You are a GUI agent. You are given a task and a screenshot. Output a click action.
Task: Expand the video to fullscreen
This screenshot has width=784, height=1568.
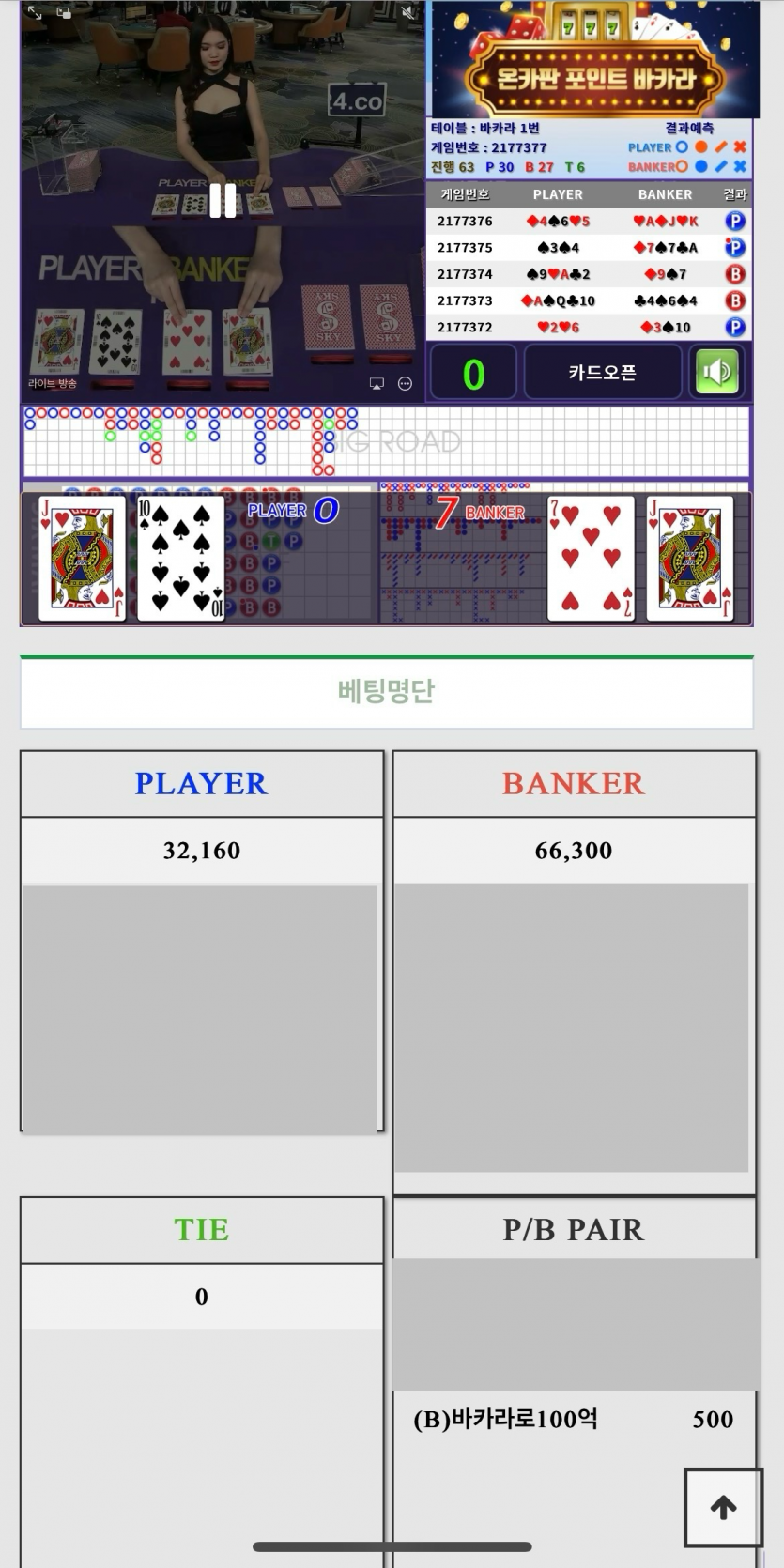click(35, 13)
